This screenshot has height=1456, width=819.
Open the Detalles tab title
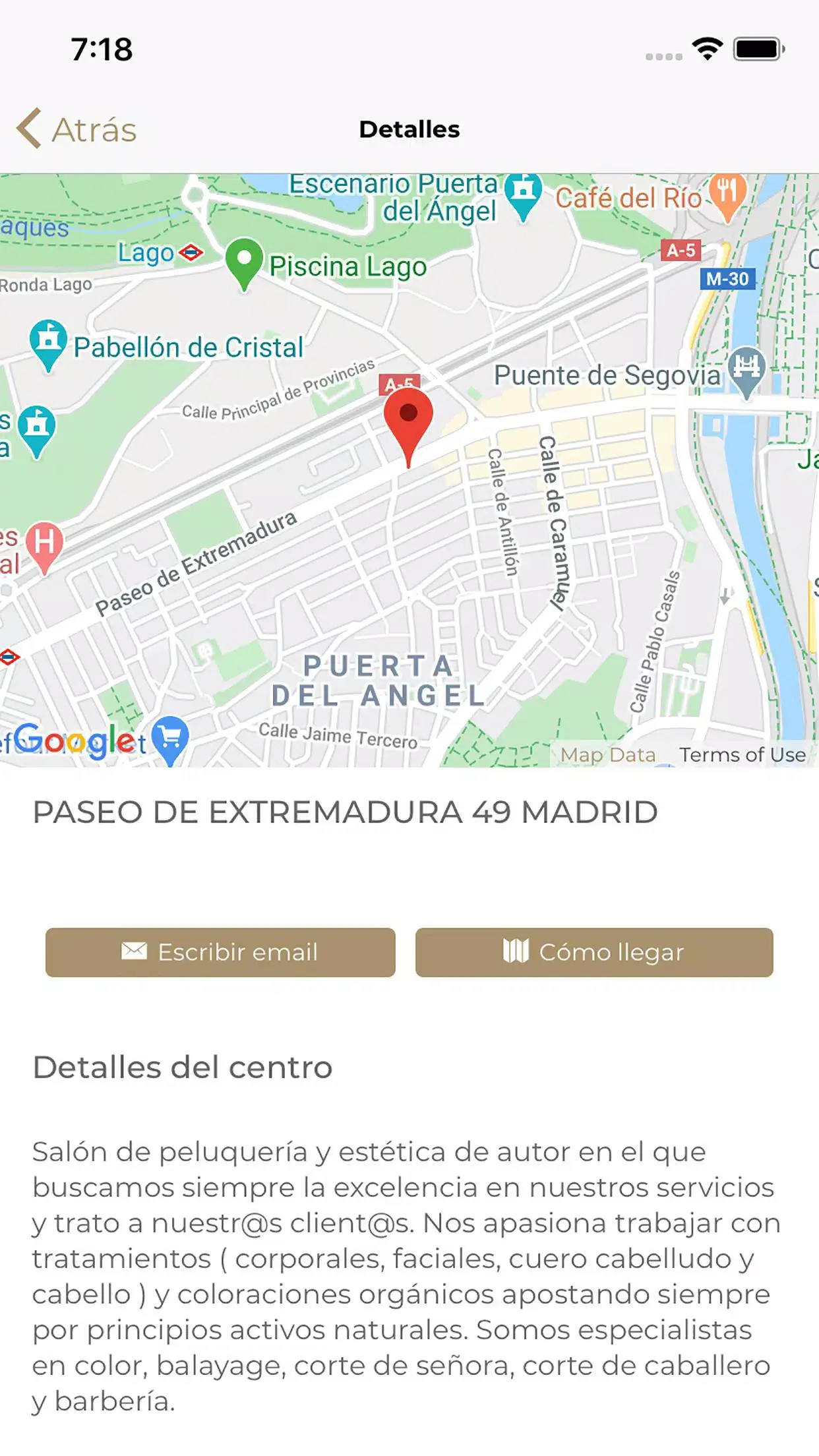click(409, 129)
